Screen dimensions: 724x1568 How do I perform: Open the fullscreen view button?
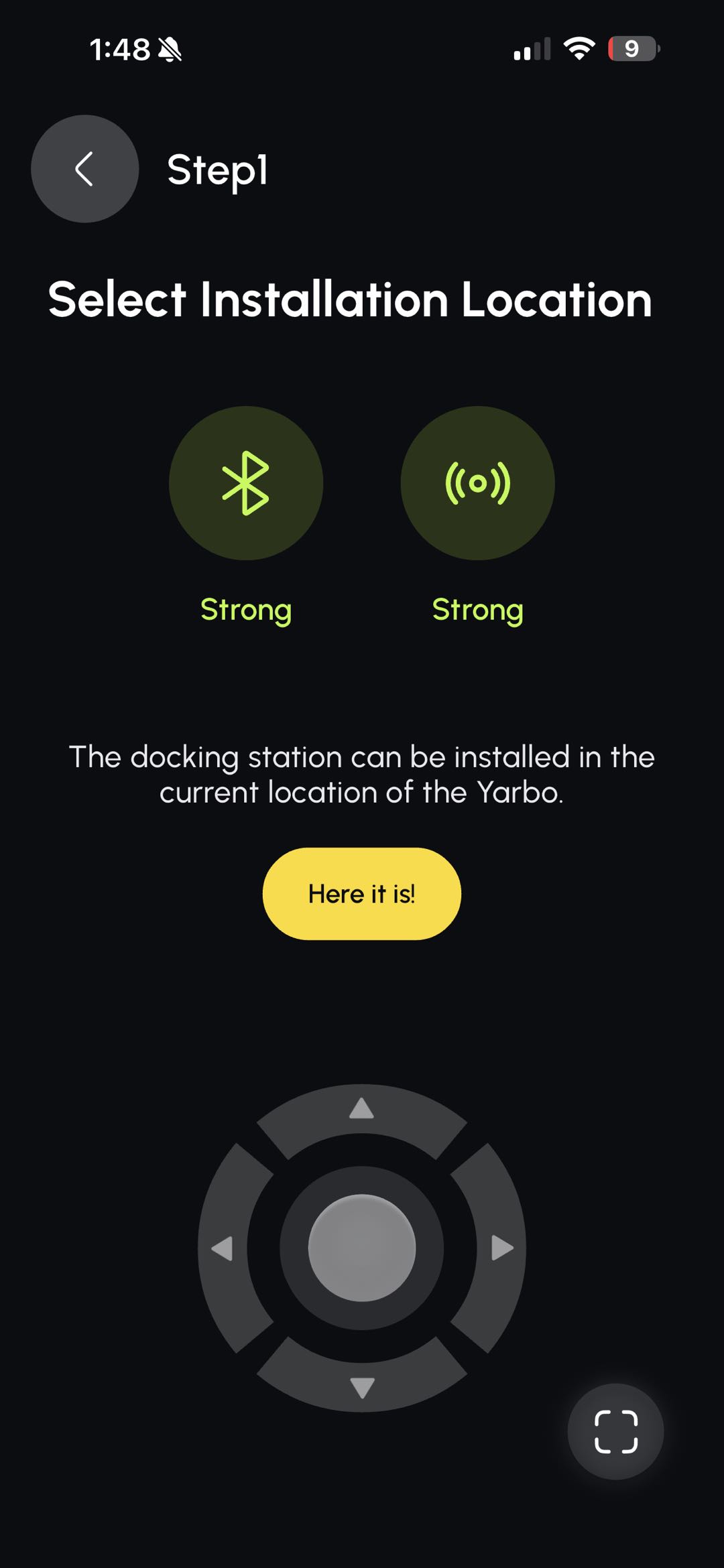(x=615, y=1431)
